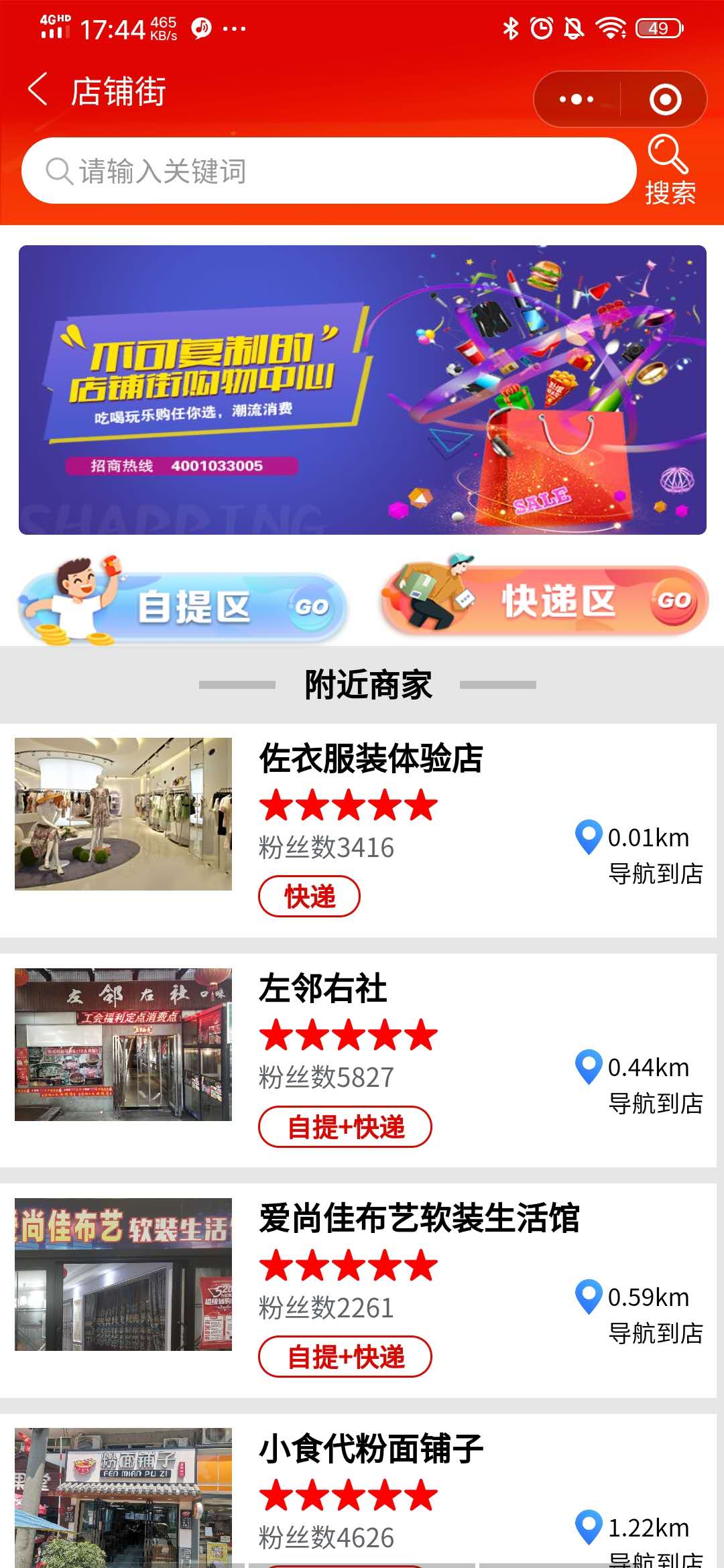
Task: Open the 店铺街购物中心 promo banner
Action: coord(362,390)
